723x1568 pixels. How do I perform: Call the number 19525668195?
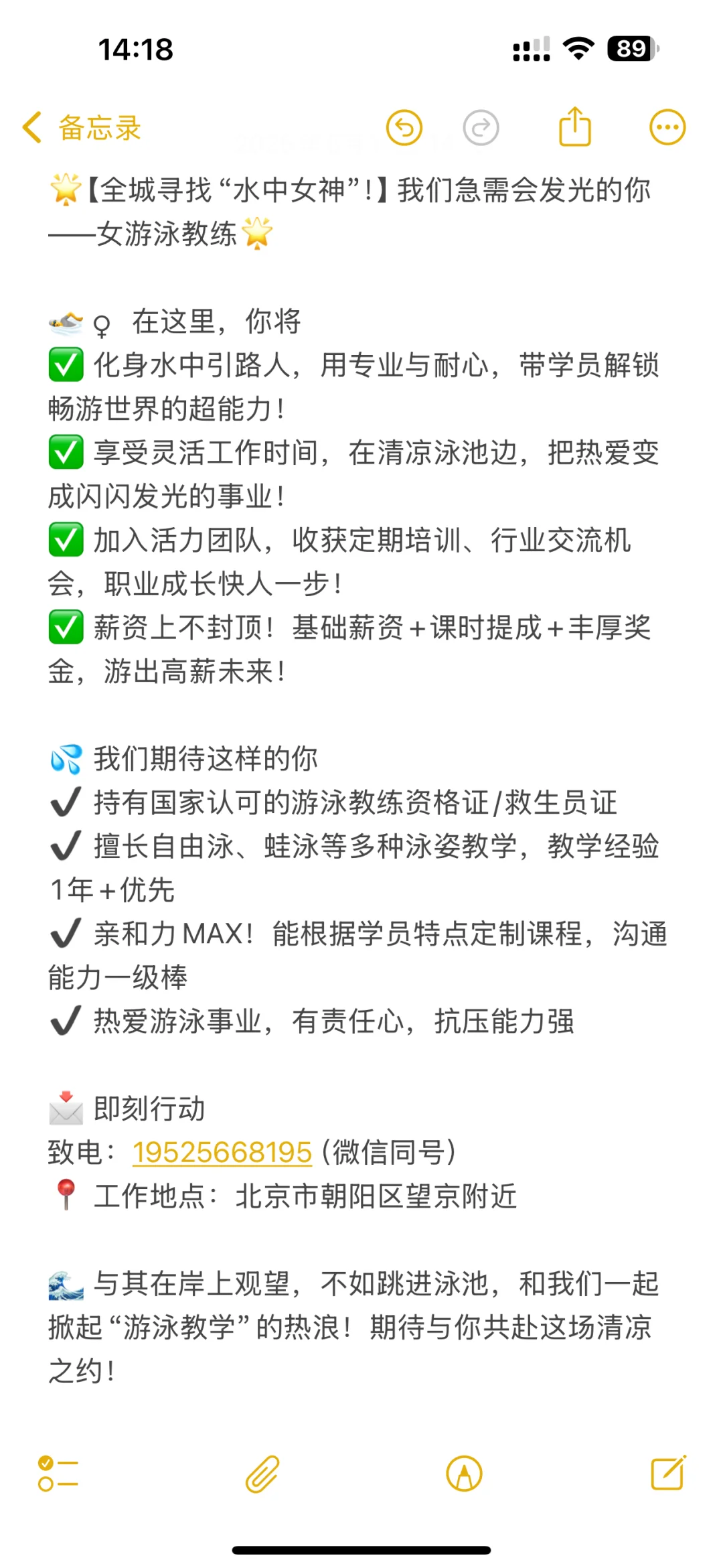tap(222, 1152)
